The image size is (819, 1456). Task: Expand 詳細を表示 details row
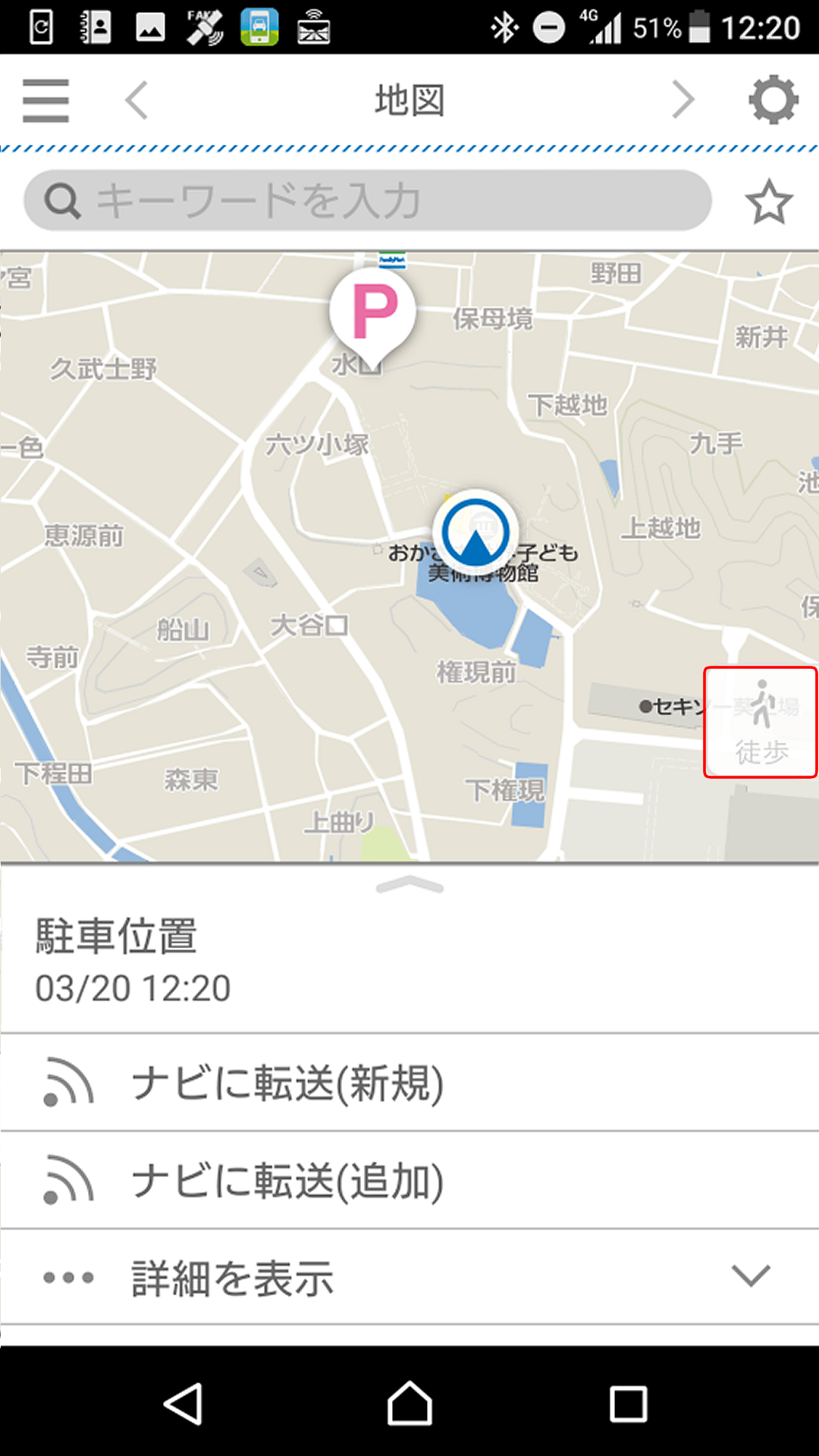[x=409, y=1278]
